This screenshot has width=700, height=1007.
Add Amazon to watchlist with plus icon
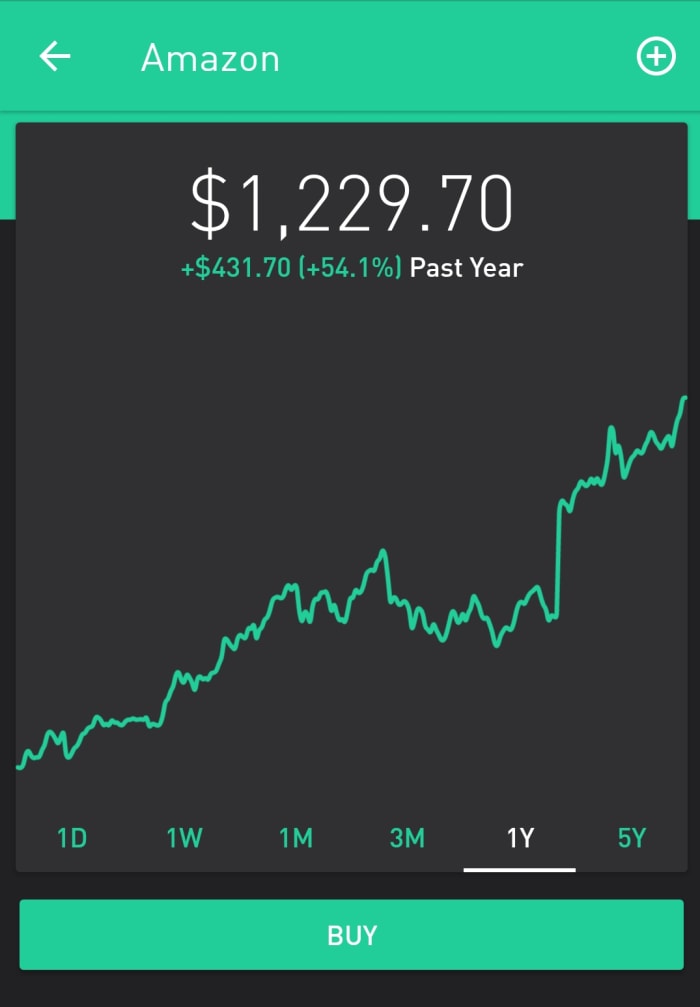pos(656,57)
